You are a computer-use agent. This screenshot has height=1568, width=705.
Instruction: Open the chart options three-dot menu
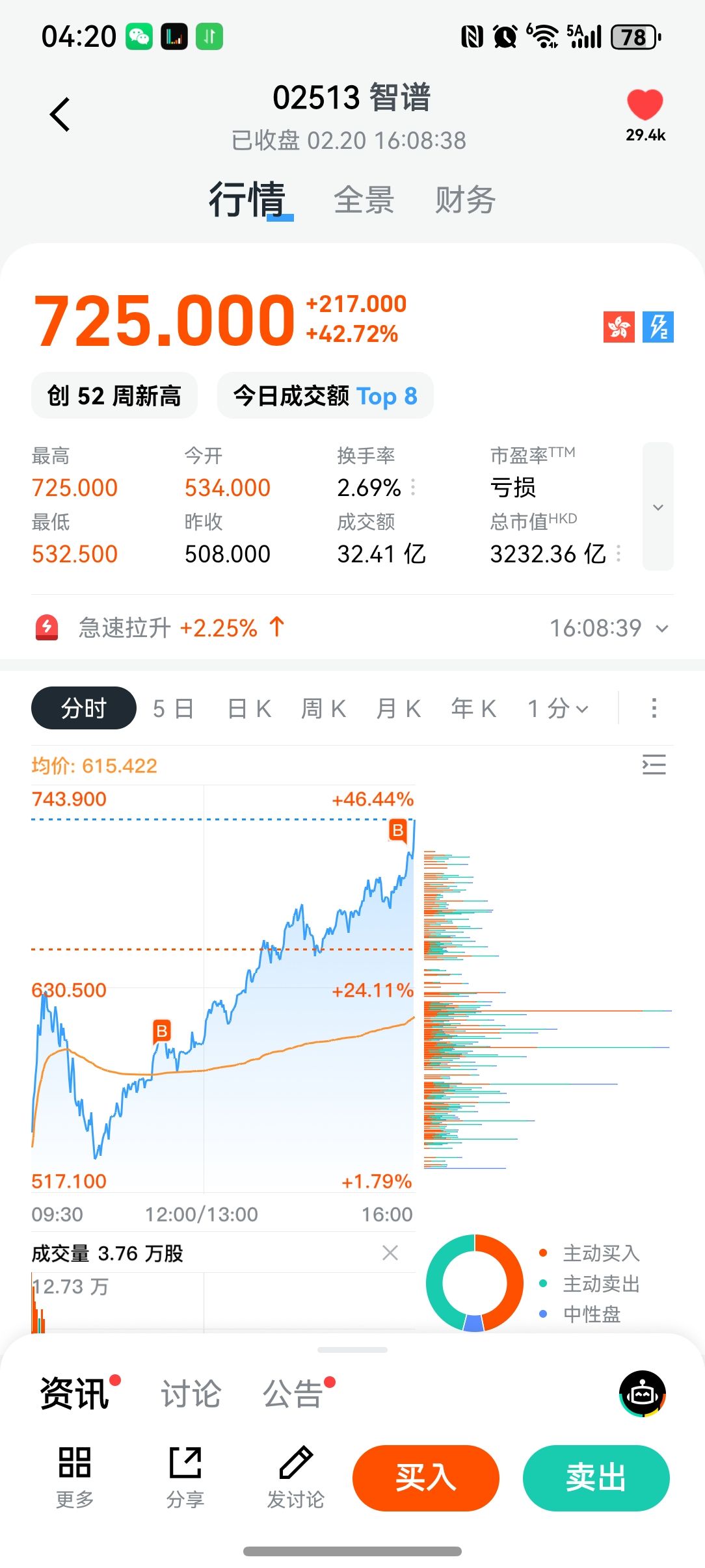pos(654,709)
